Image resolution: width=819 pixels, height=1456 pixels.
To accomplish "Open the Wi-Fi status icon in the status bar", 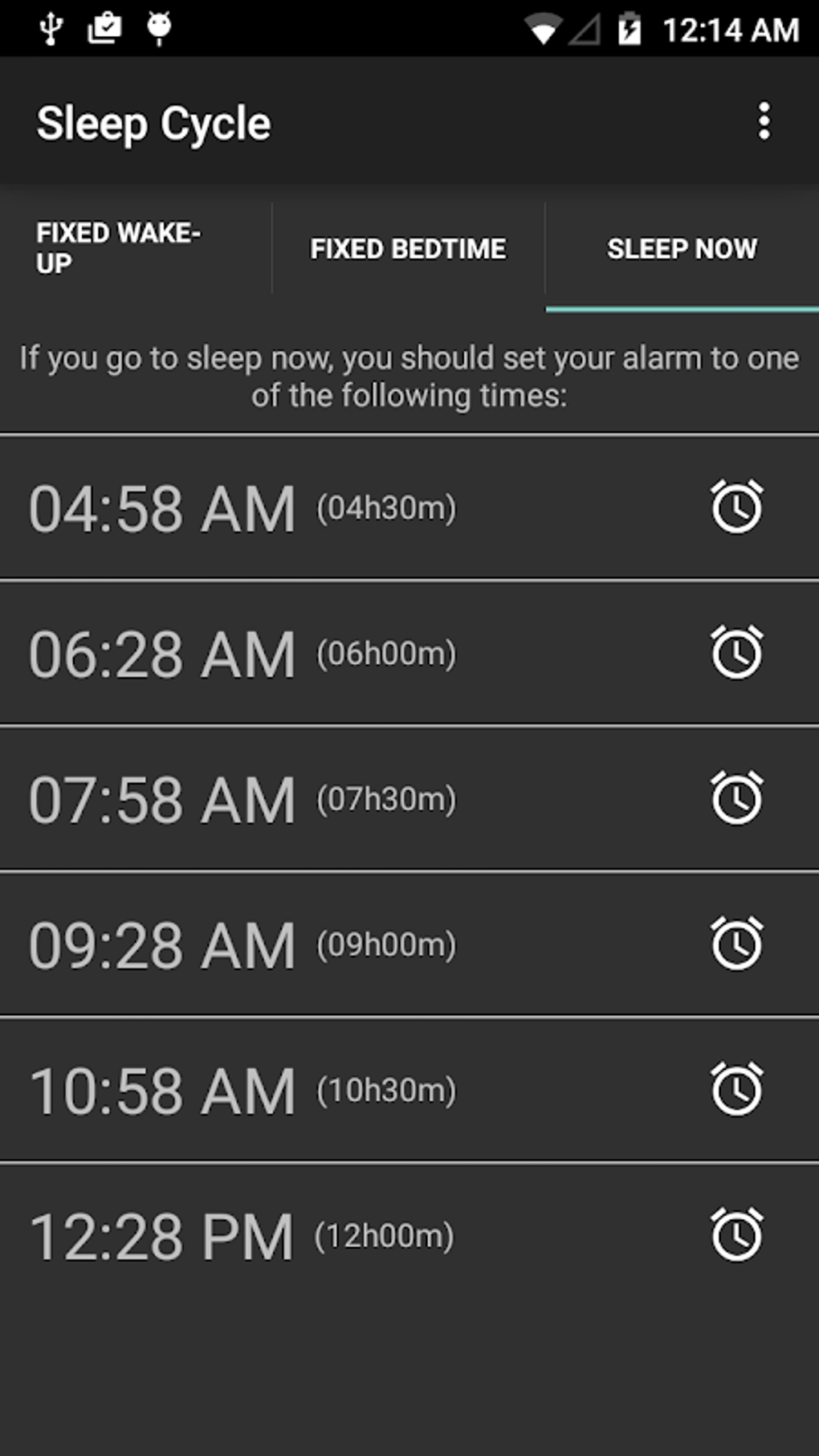I will pyautogui.click(x=544, y=29).
